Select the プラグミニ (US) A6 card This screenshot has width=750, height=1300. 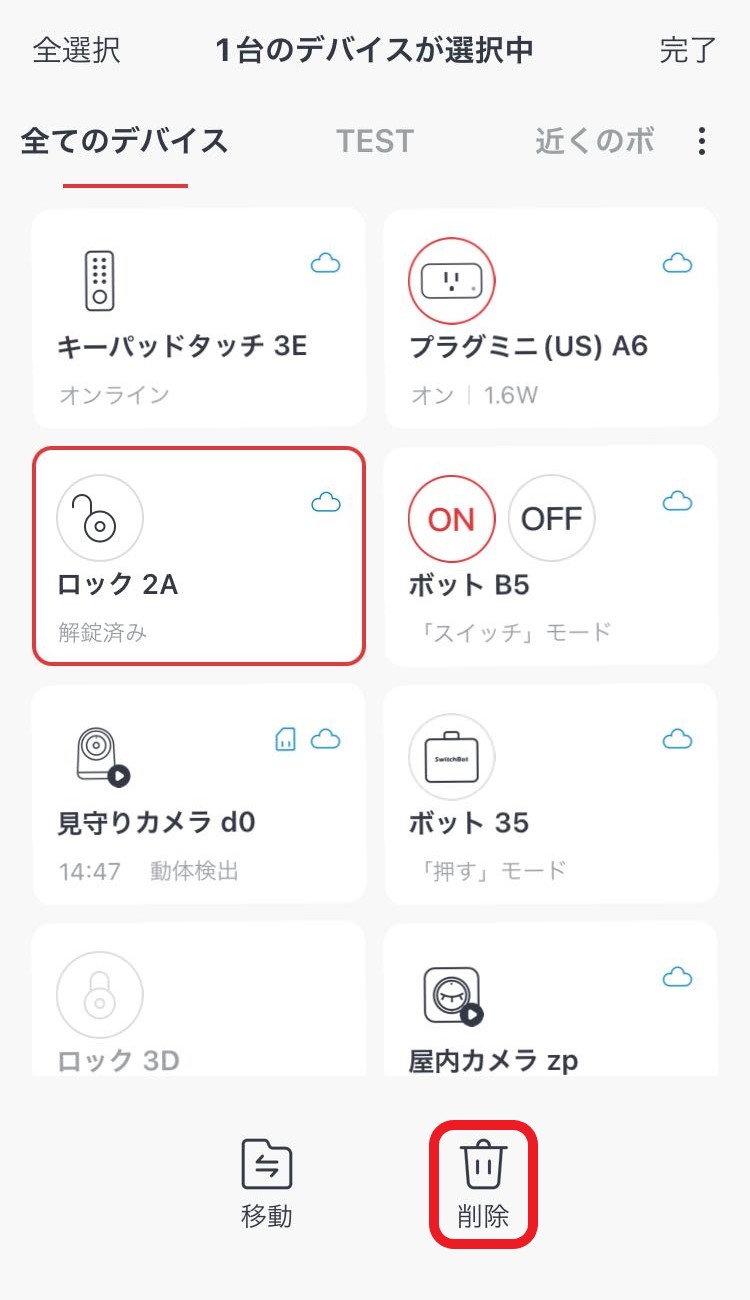coord(551,318)
